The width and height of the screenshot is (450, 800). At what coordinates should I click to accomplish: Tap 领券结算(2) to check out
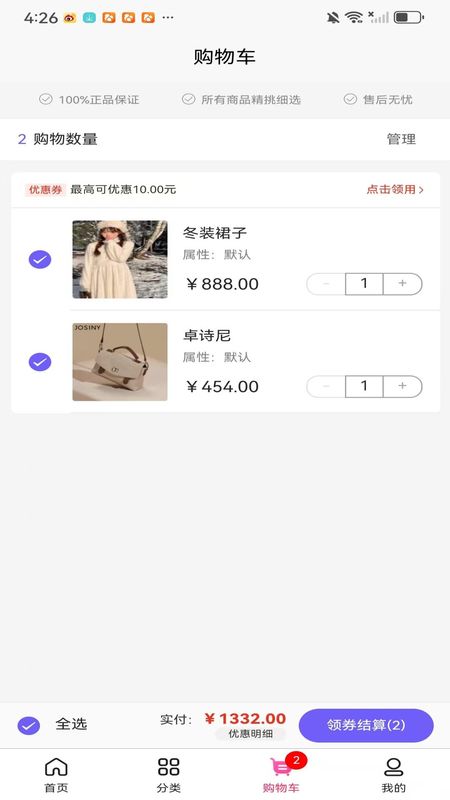coord(366,725)
